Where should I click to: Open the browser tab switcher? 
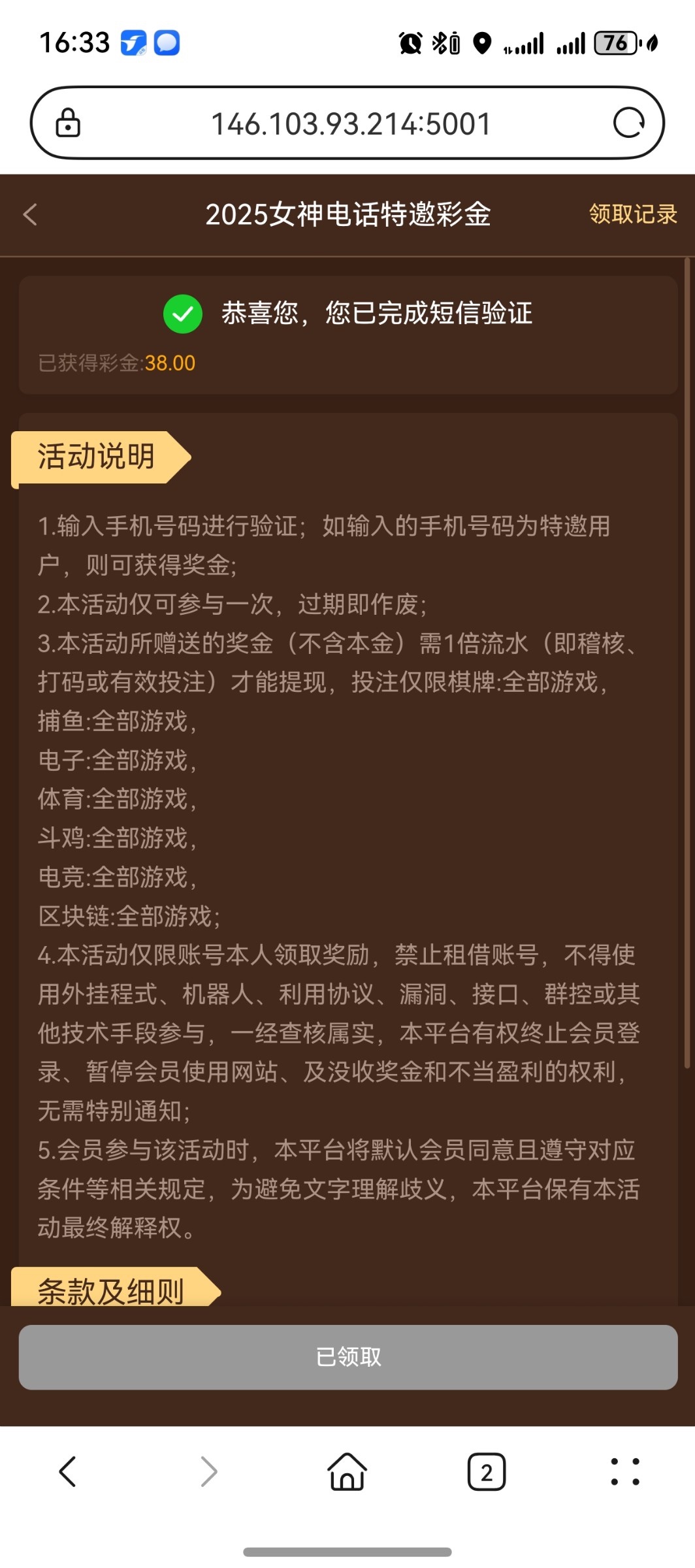pos(487,1472)
